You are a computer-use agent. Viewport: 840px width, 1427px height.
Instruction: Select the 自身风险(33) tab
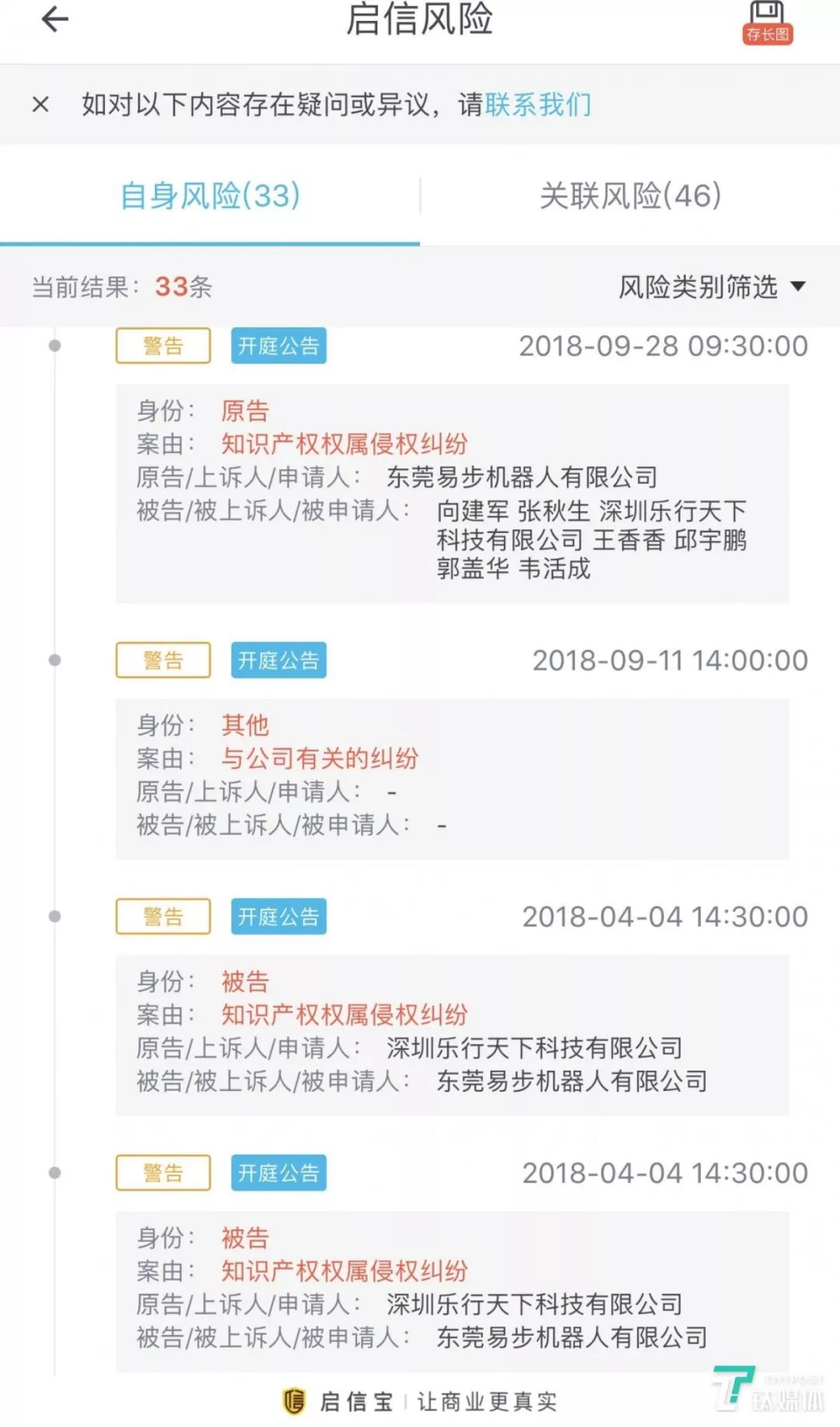[x=210, y=198]
